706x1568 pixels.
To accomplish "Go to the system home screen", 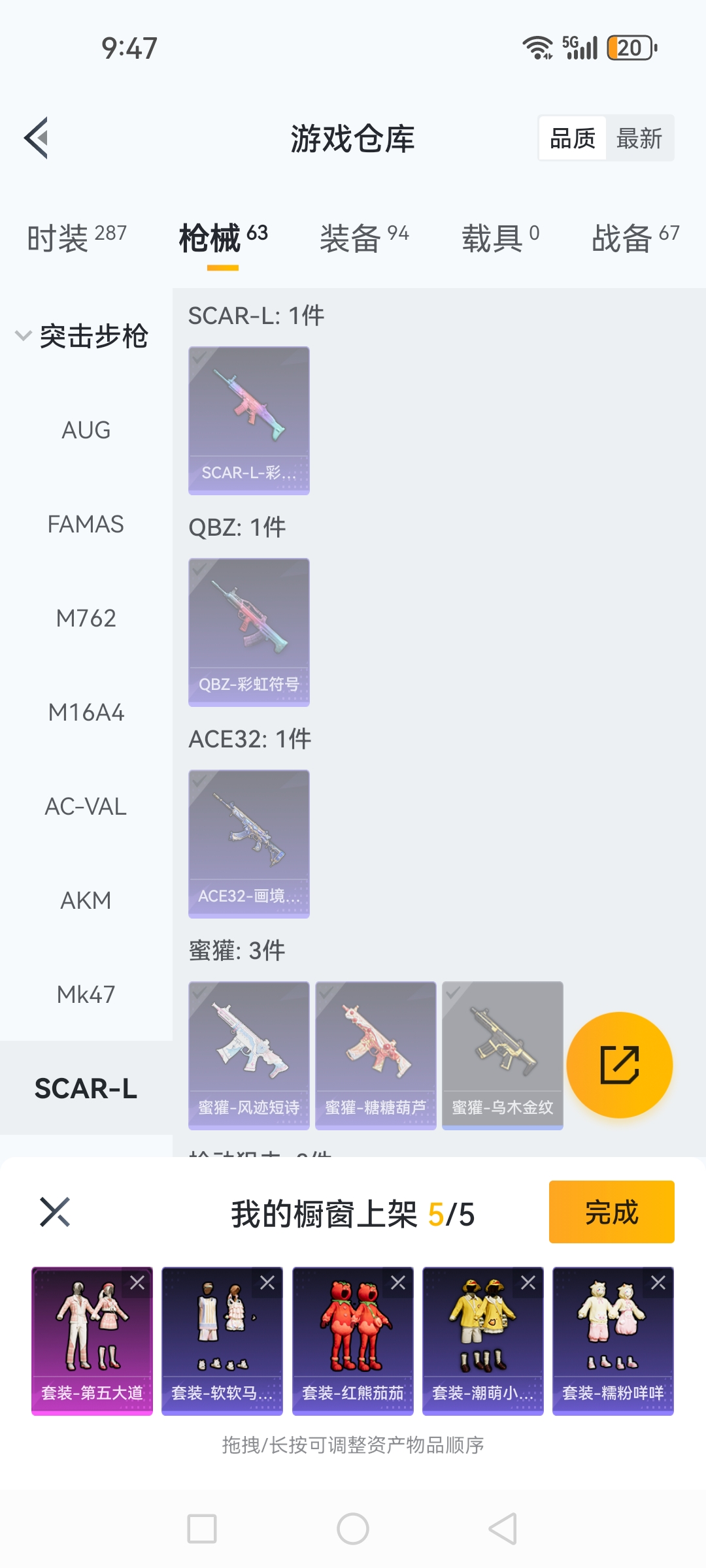I will click(x=353, y=1529).
